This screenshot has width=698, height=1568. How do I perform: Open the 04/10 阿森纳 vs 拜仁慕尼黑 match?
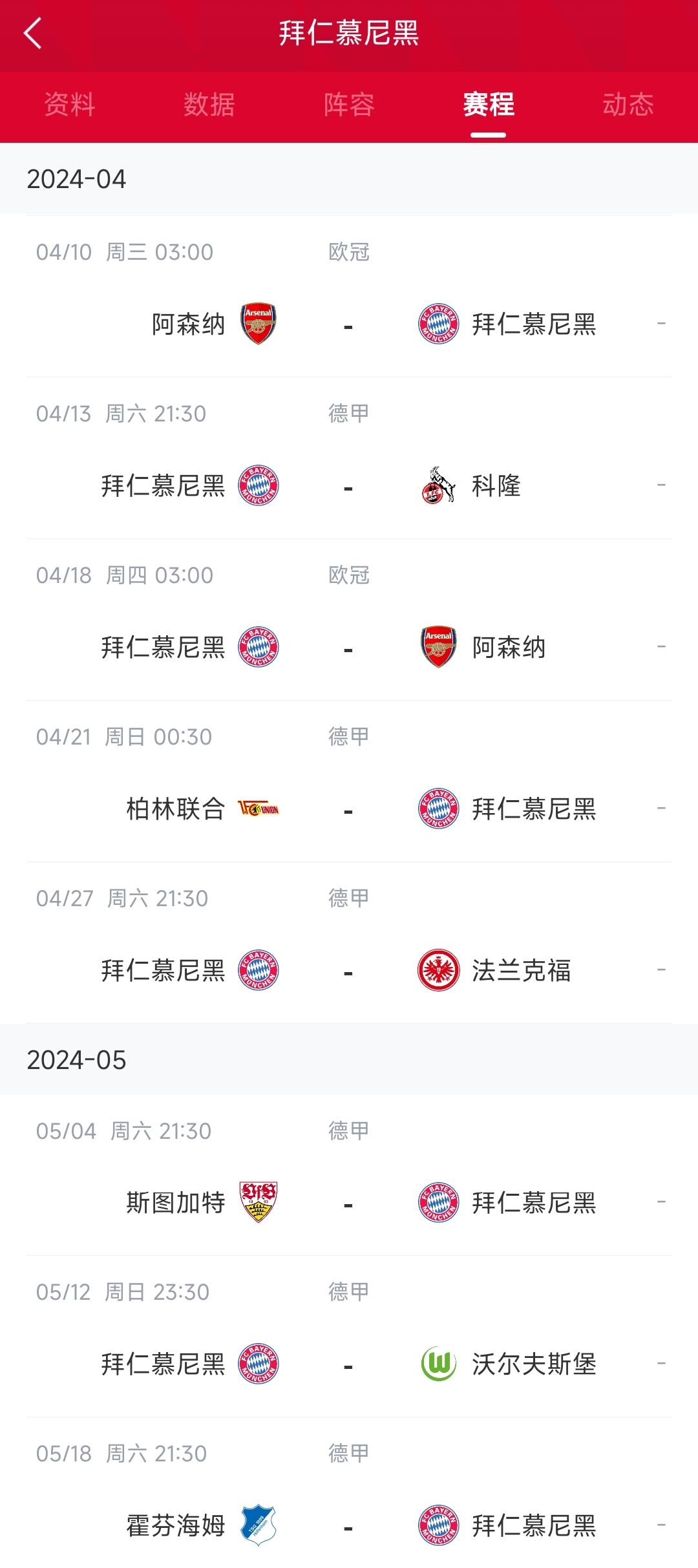pos(349,297)
